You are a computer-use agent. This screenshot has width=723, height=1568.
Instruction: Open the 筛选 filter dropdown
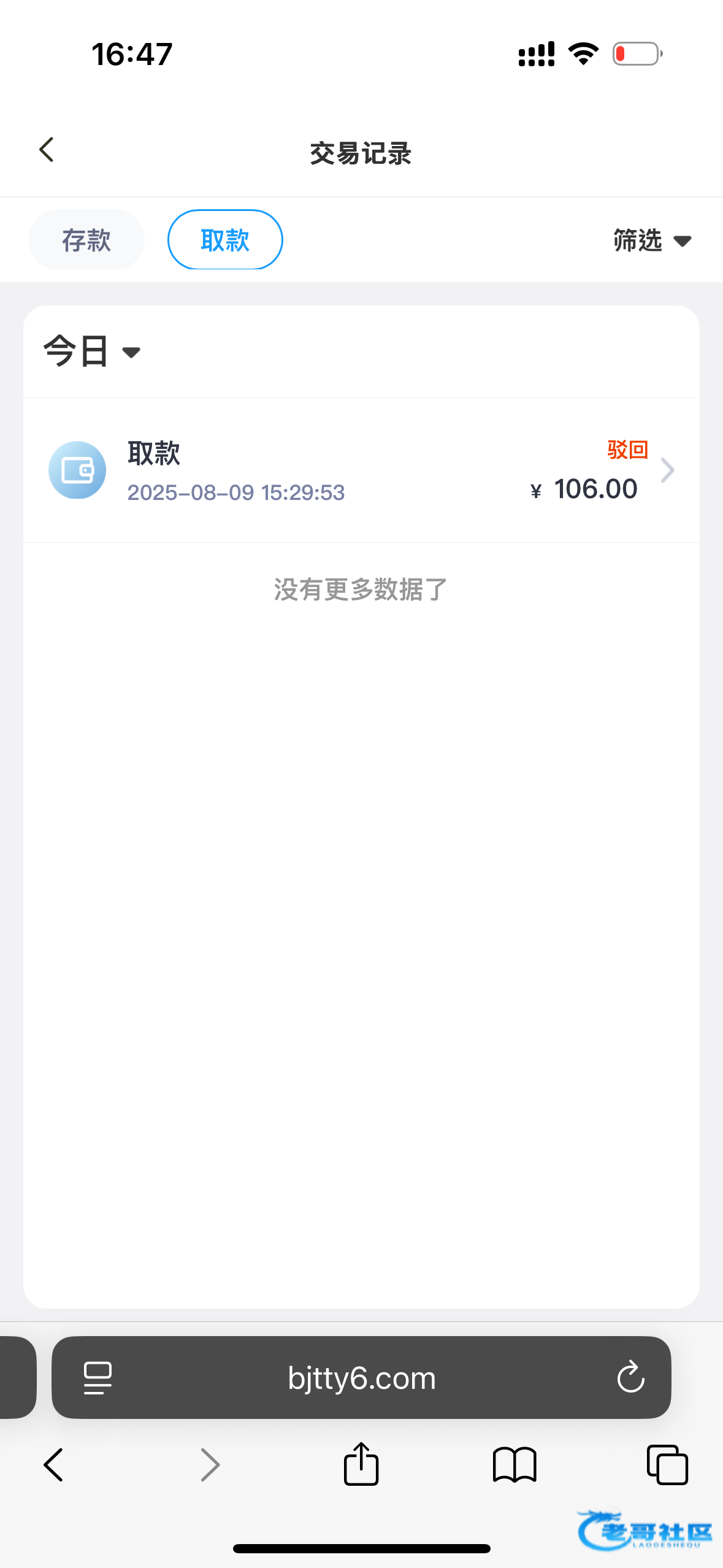point(652,240)
